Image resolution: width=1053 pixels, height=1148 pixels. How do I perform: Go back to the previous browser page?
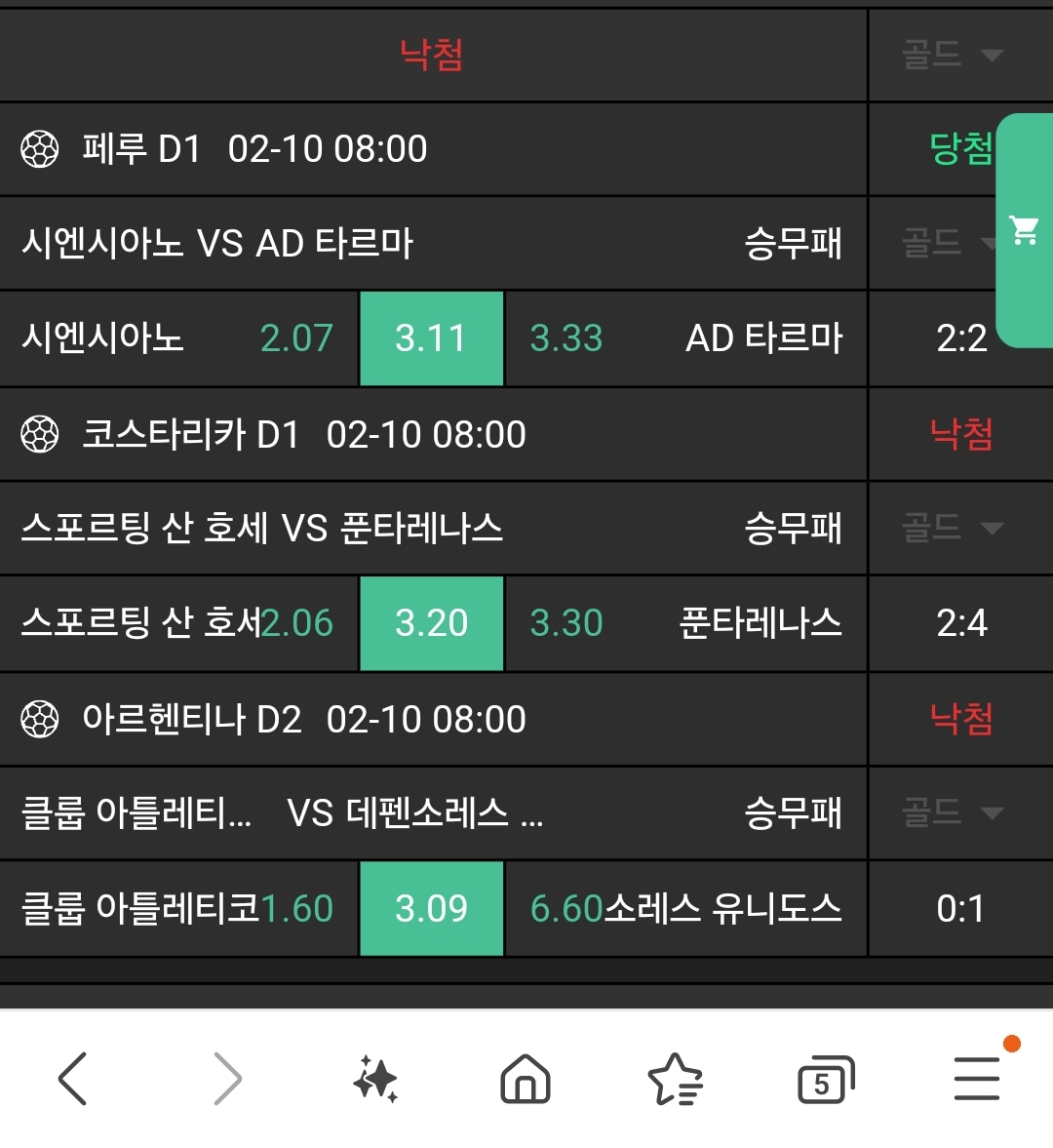(x=73, y=1079)
